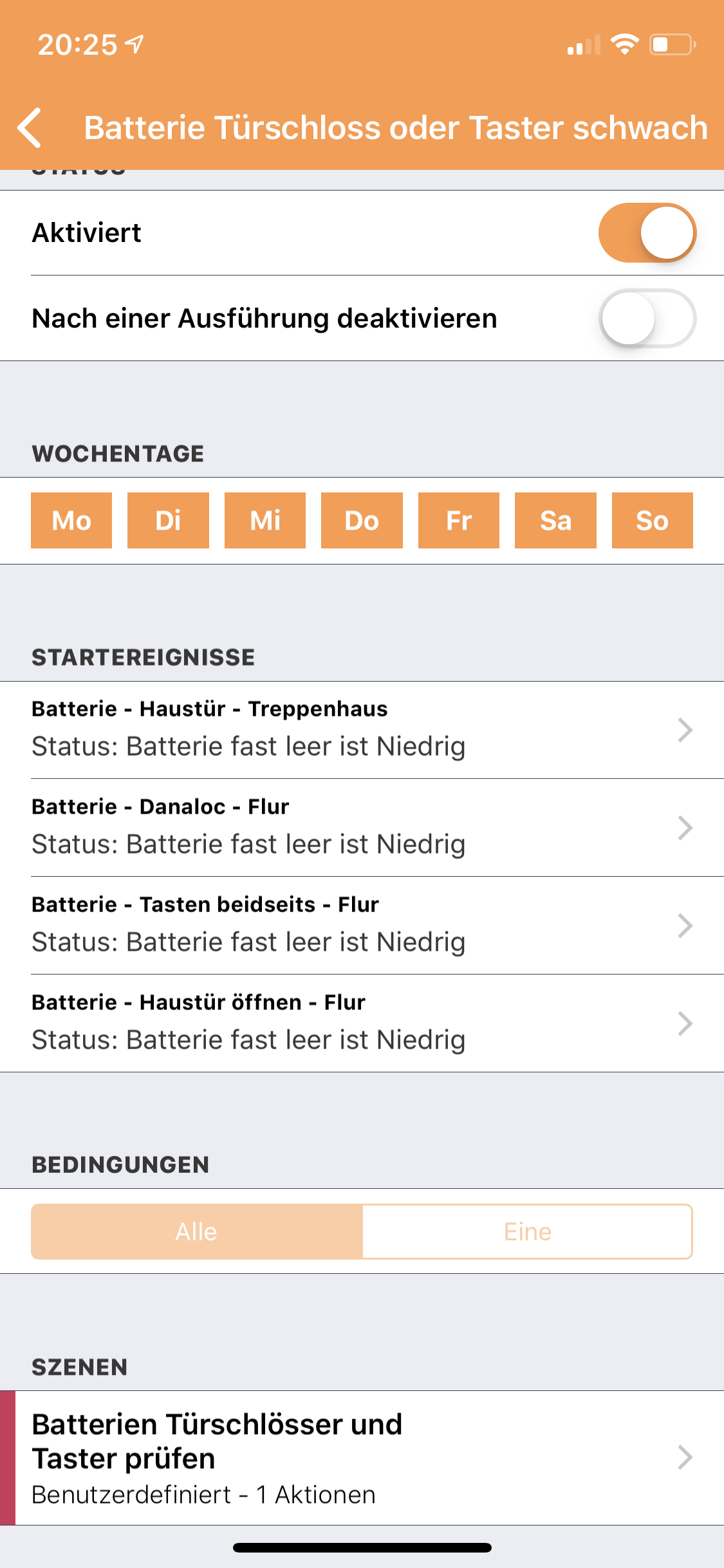Deselect Sa in the weekdays
Viewport: 724px width, 1568px height.
[555, 520]
